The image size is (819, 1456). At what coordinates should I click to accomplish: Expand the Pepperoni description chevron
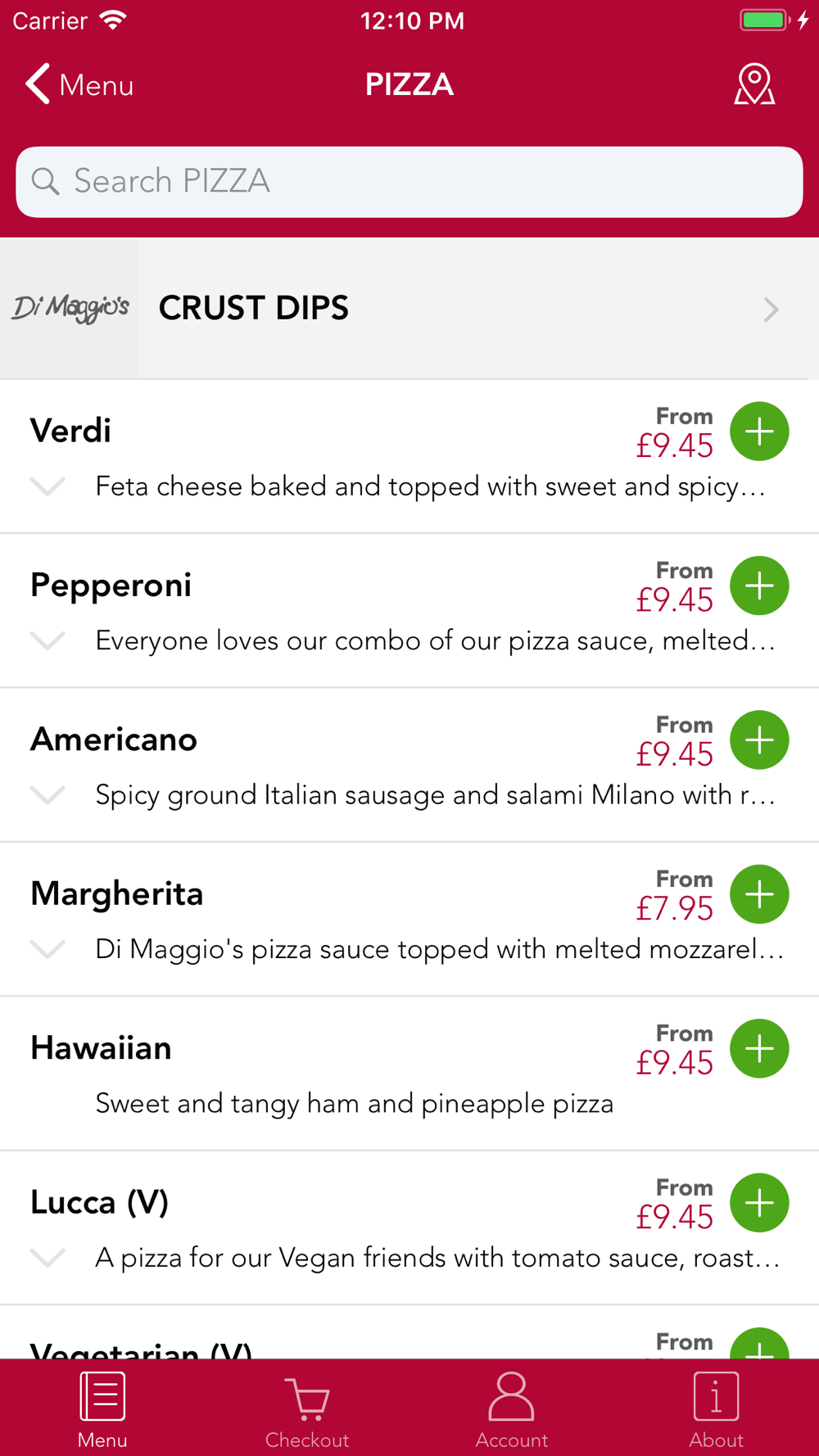click(48, 640)
